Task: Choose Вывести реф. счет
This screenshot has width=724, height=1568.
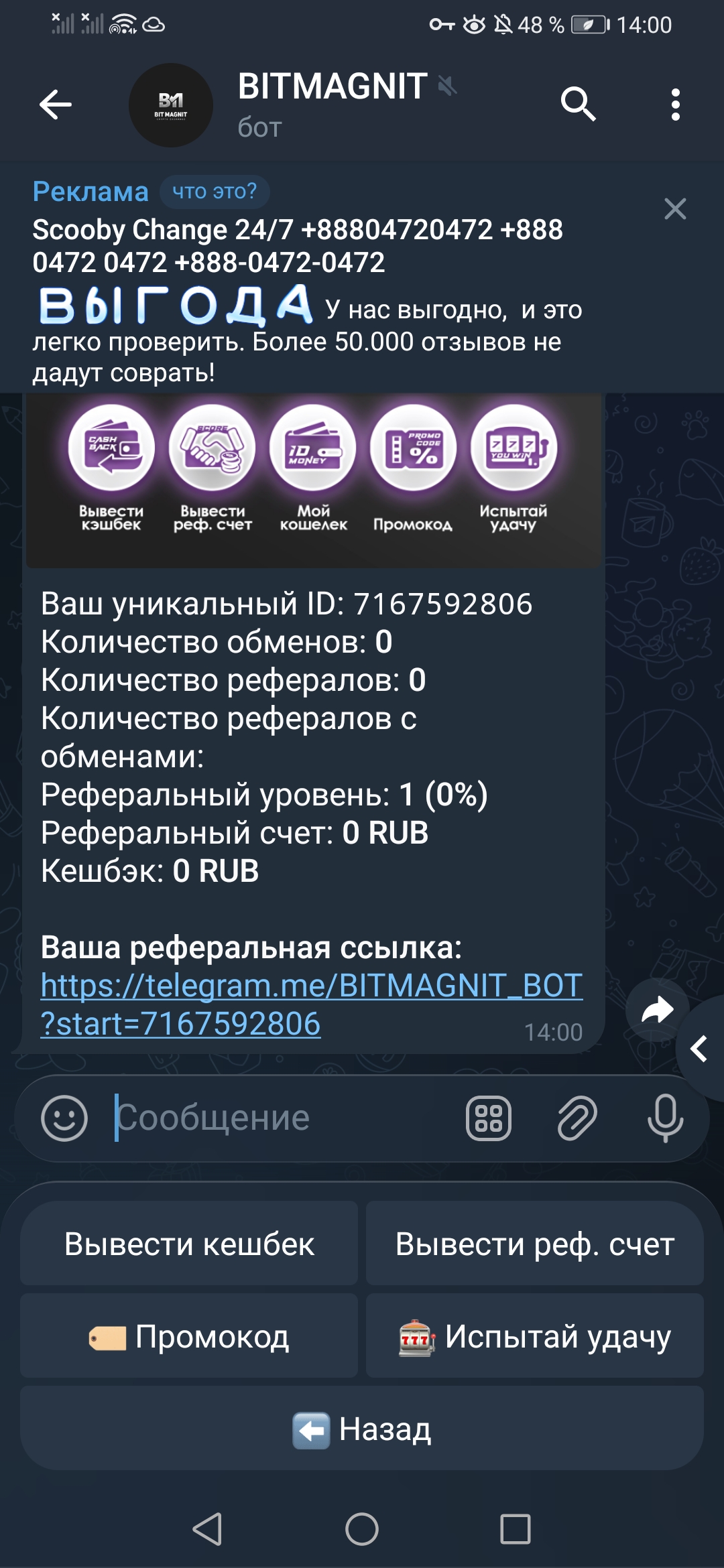Action: pyautogui.click(x=534, y=1244)
